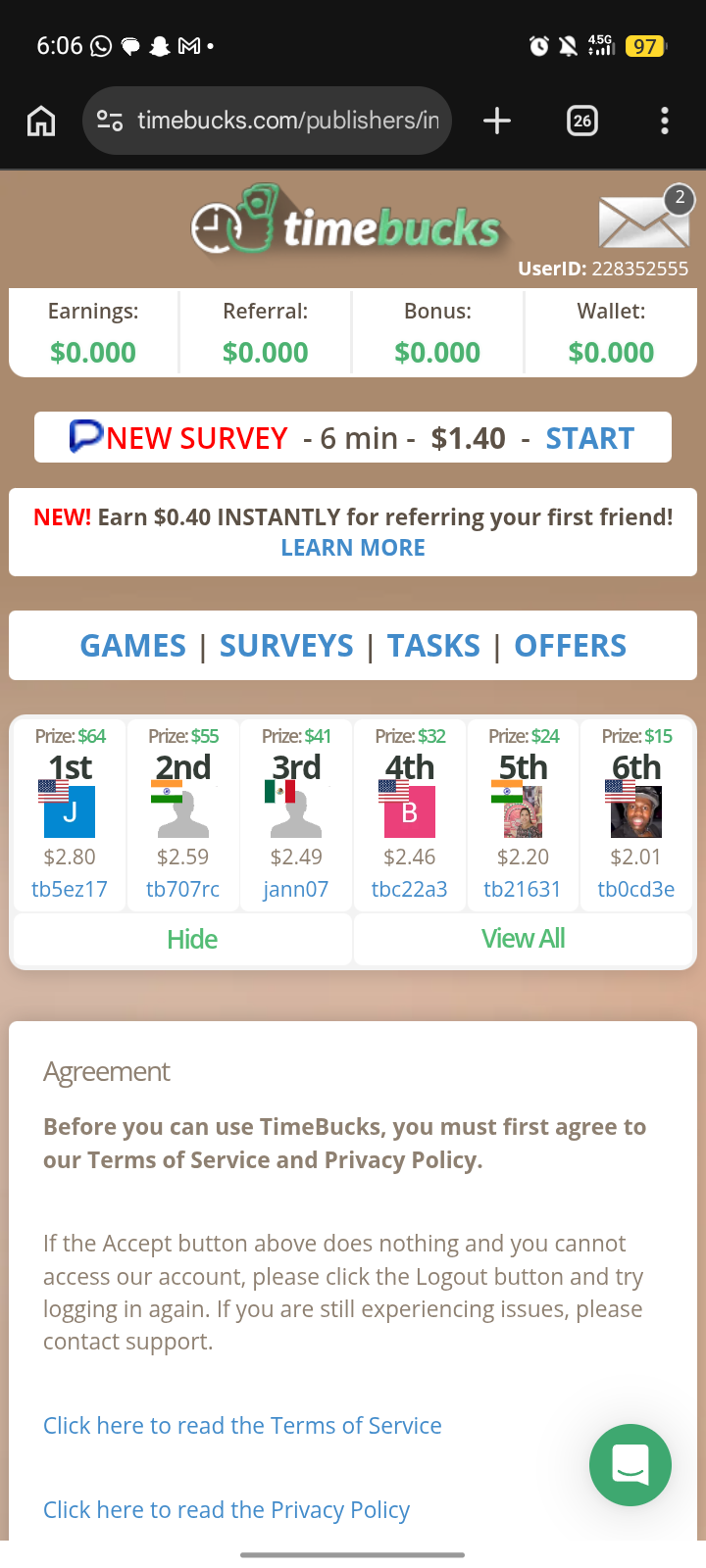This screenshot has height=1568, width=706.
Task: Open the mail inbox envelope icon
Action: coord(643,221)
